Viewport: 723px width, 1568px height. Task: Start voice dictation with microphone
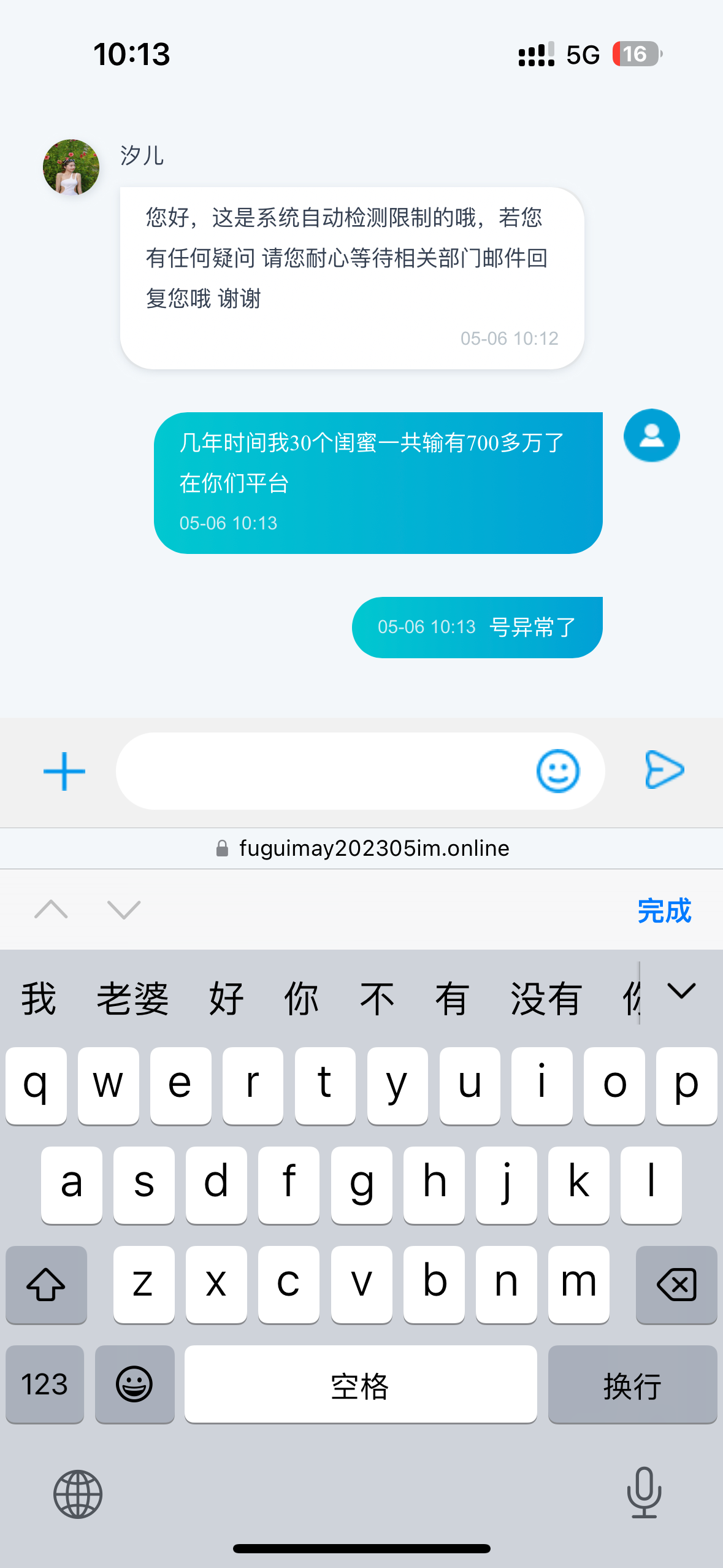click(644, 1493)
